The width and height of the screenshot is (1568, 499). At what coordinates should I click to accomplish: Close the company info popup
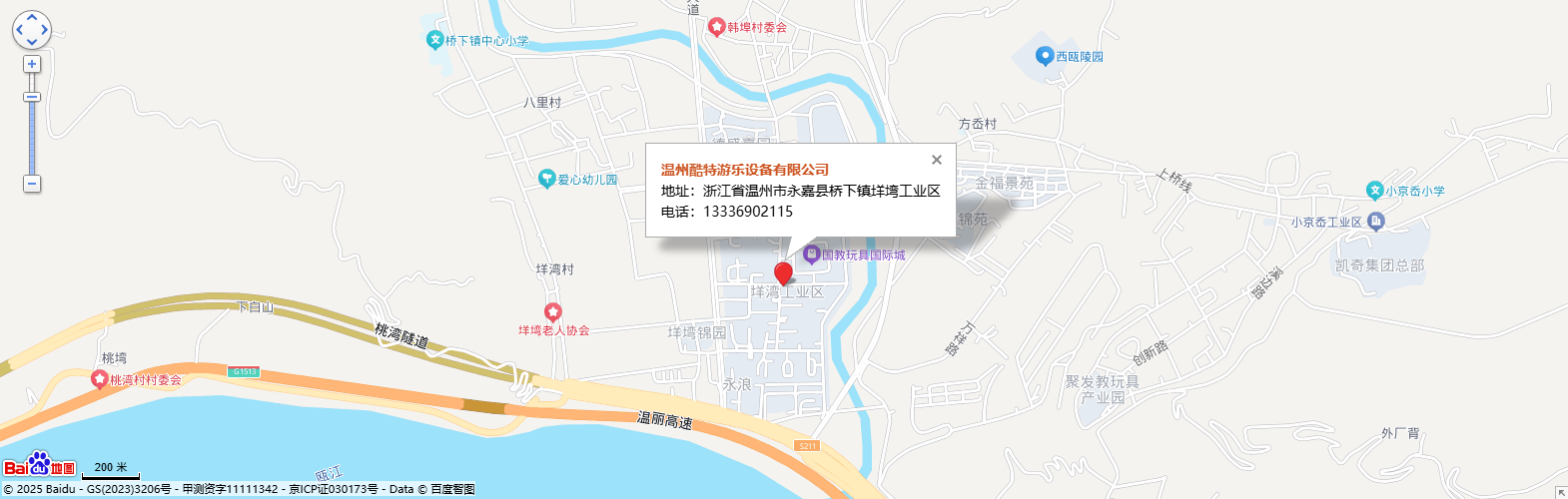click(x=936, y=160)
